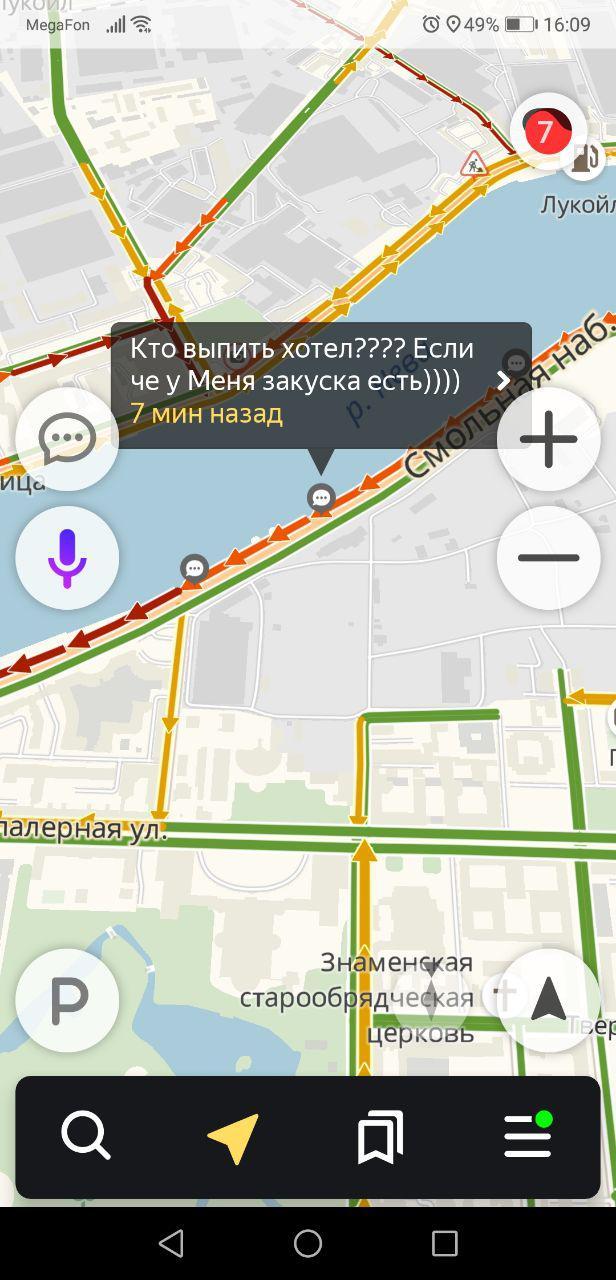Open the menu with the green dot
The image size is (616, 1280).
tap(528, 1136)
